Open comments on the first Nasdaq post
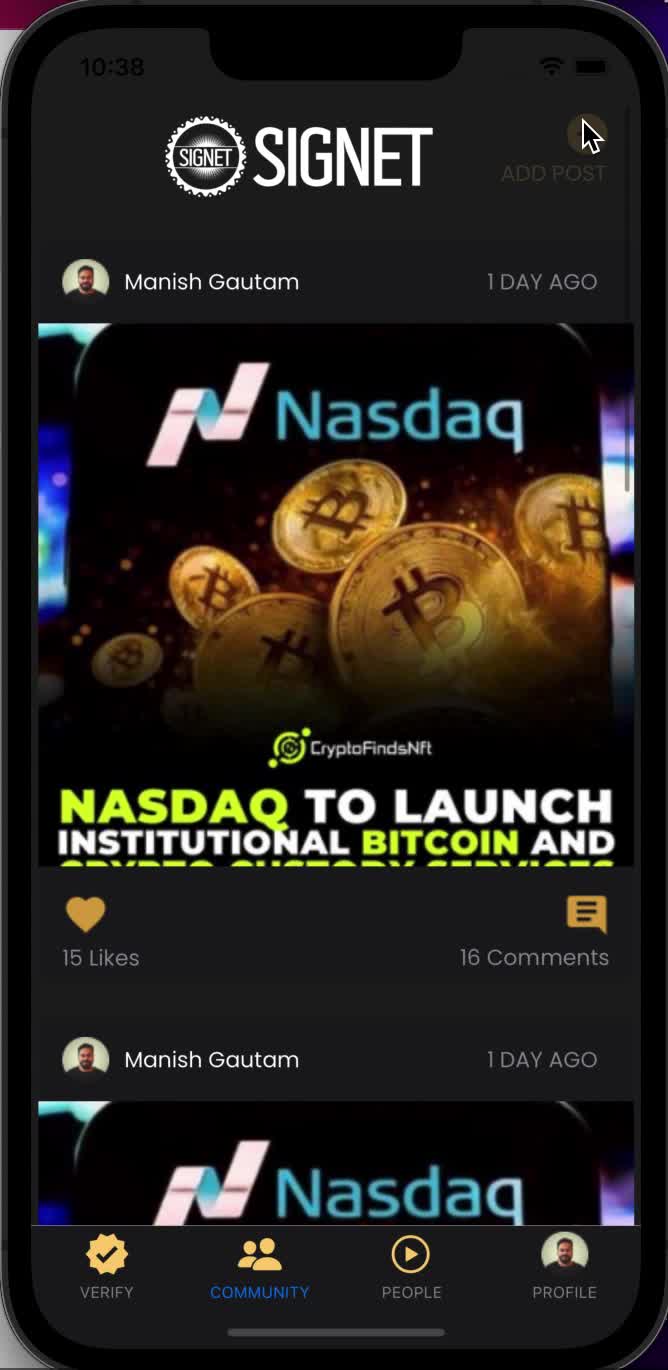Viewport: 668px width, 1370px height. pyautogui.click(x=586, y=914)
